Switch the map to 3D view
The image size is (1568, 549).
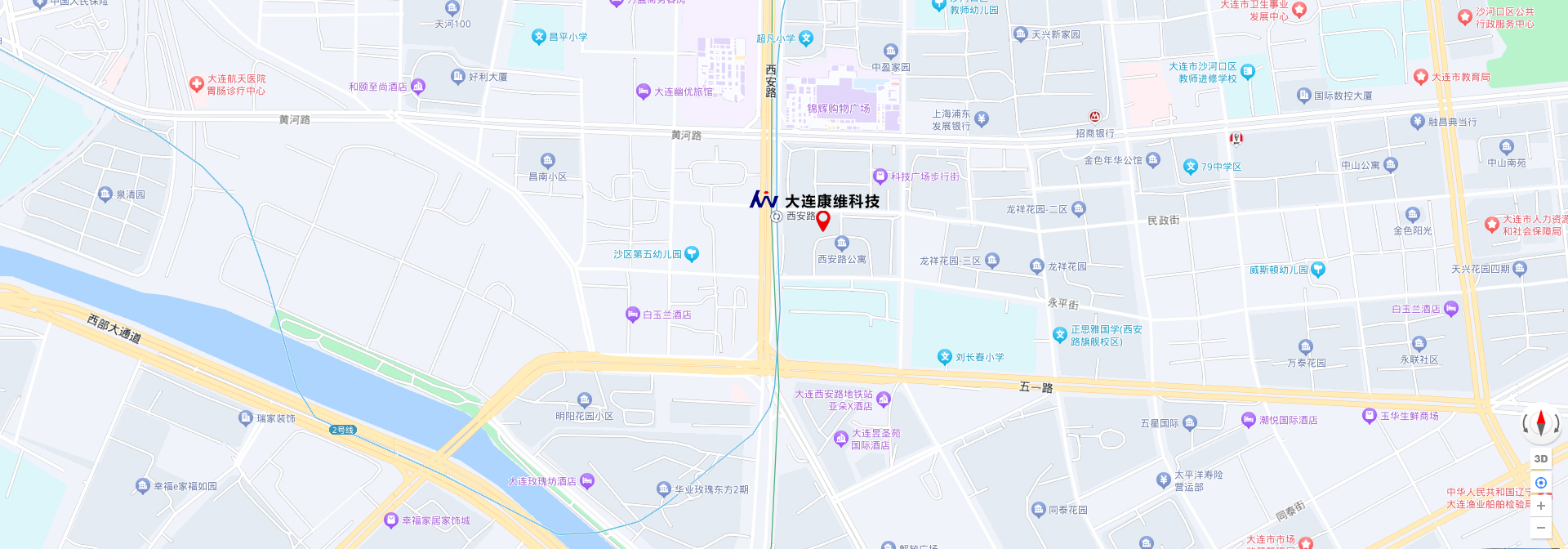pos(1540,459)
